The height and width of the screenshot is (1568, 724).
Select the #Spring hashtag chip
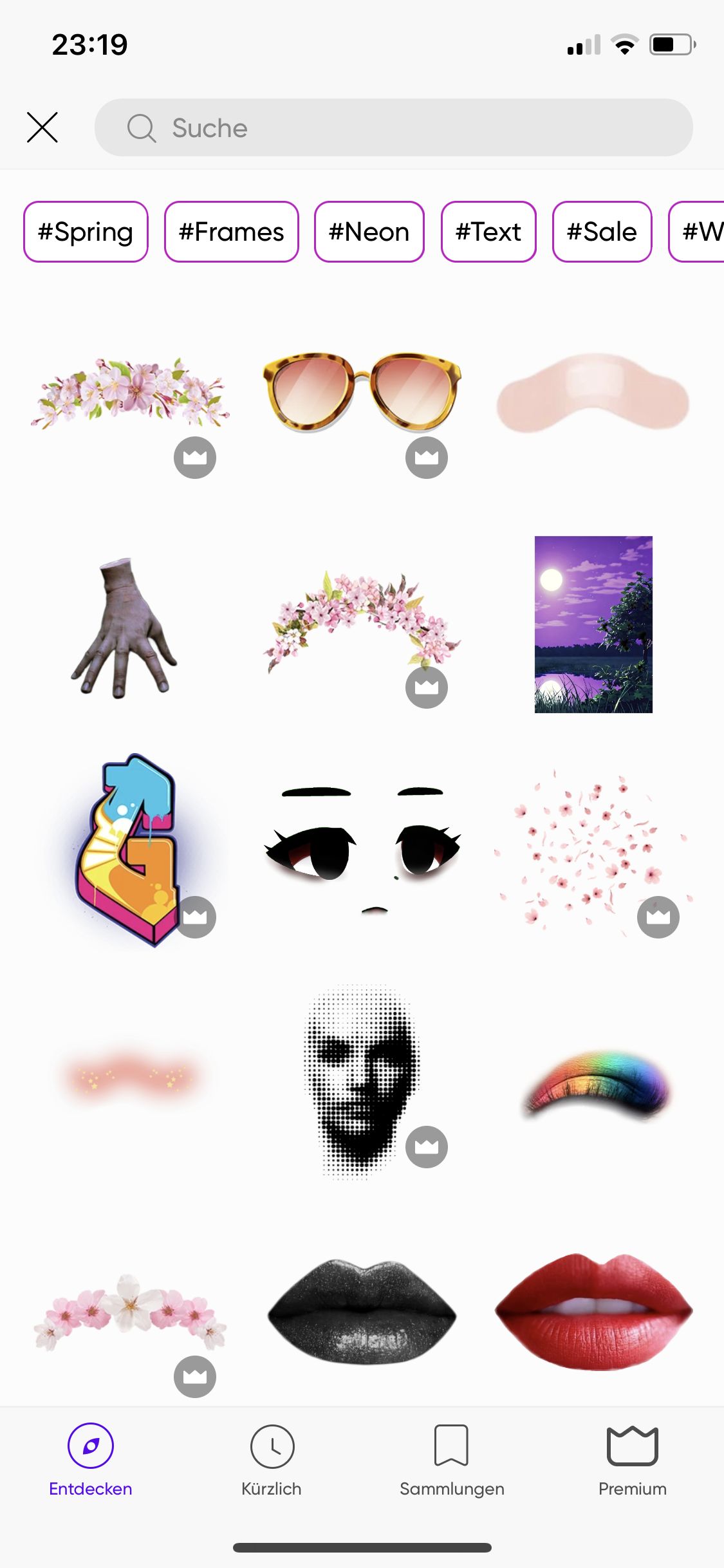click(x=86, y=232)
